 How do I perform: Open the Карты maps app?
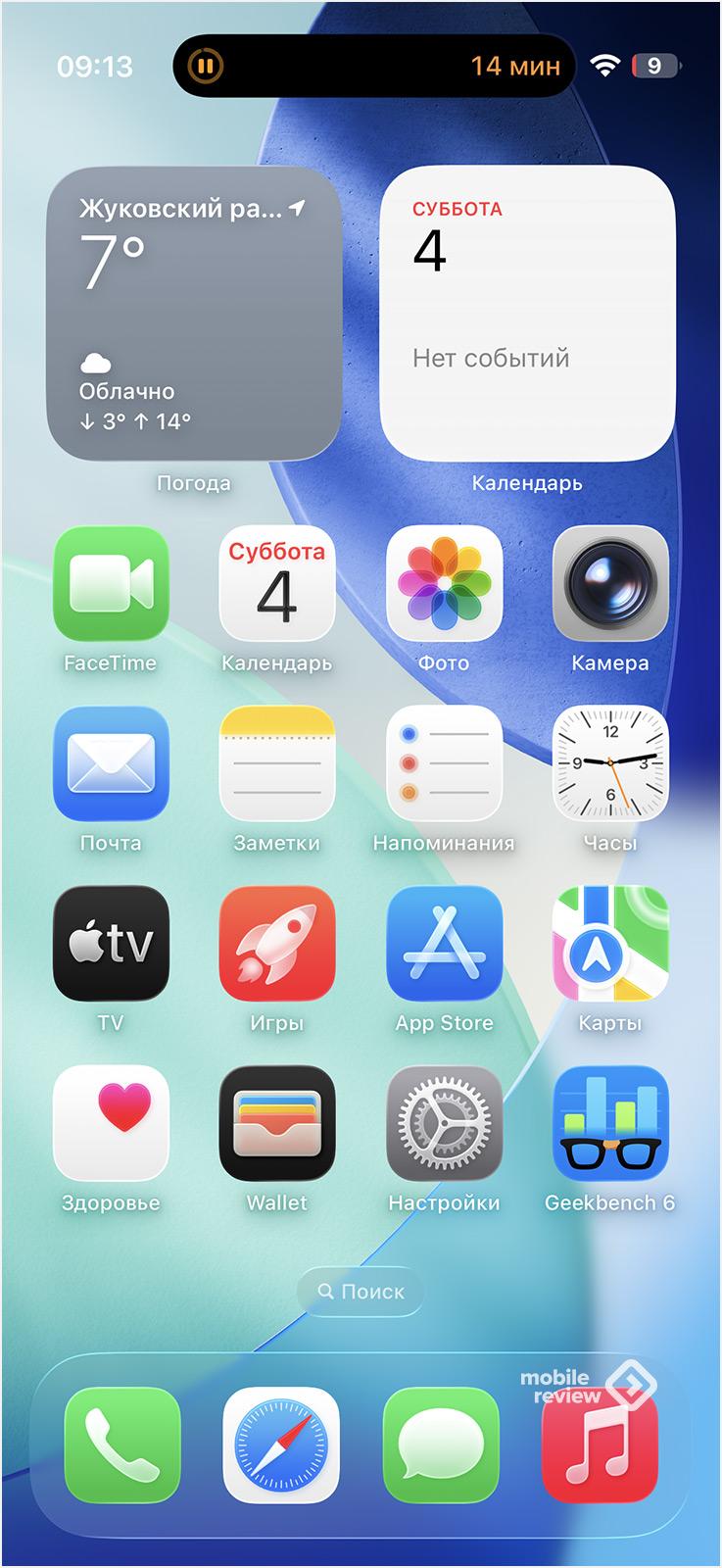tap(610, 944)
